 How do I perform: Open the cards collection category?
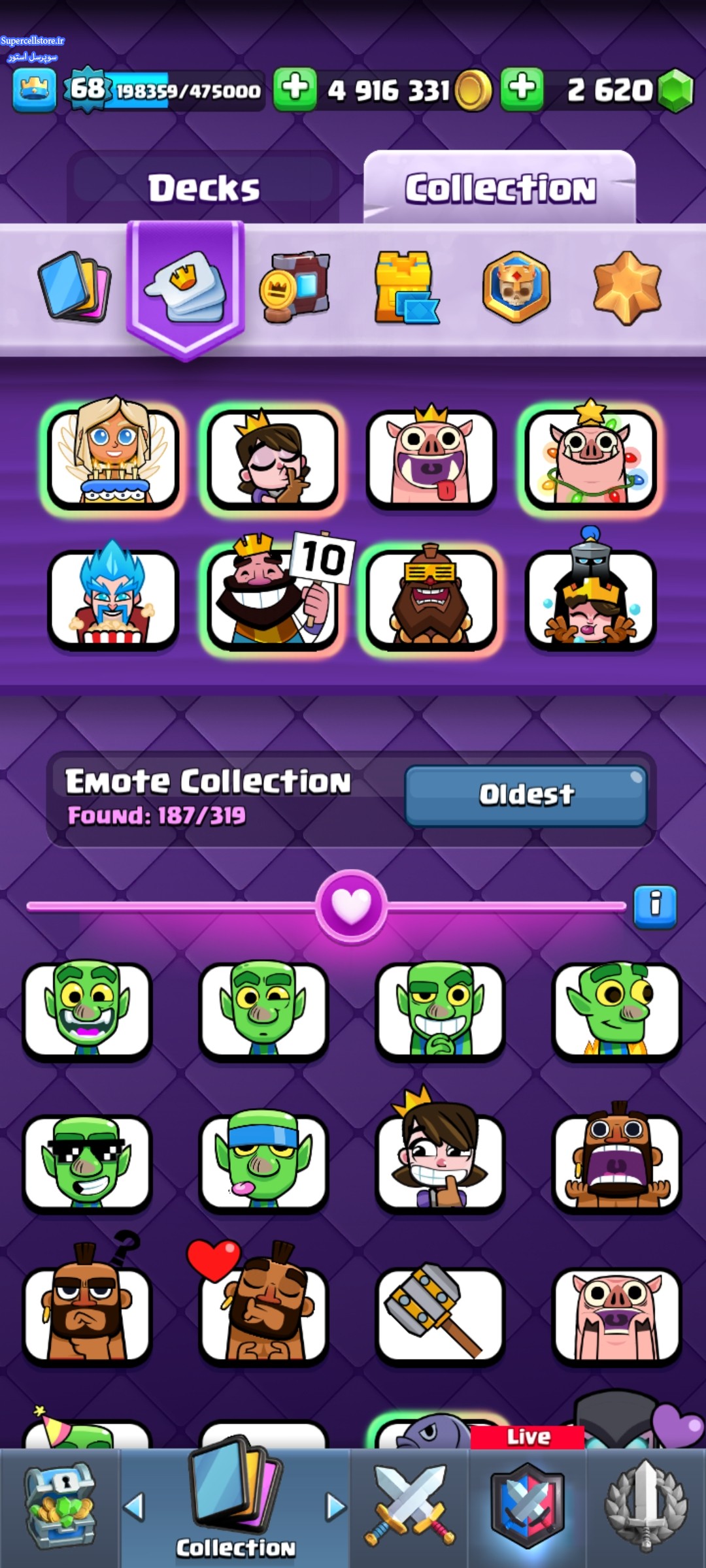[x=74, y=288]
